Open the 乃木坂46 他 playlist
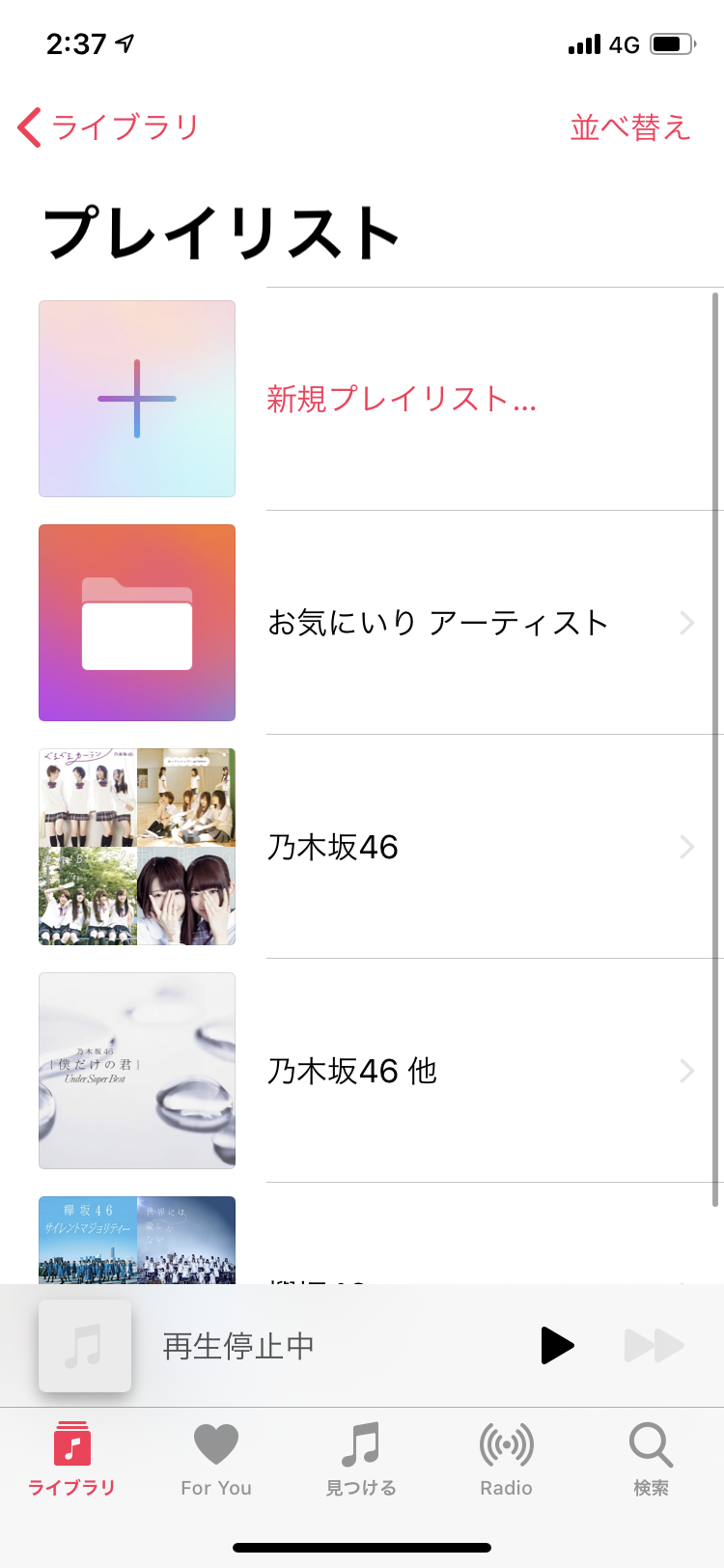Screen dimensions: 724x1568 [352, 1071]
